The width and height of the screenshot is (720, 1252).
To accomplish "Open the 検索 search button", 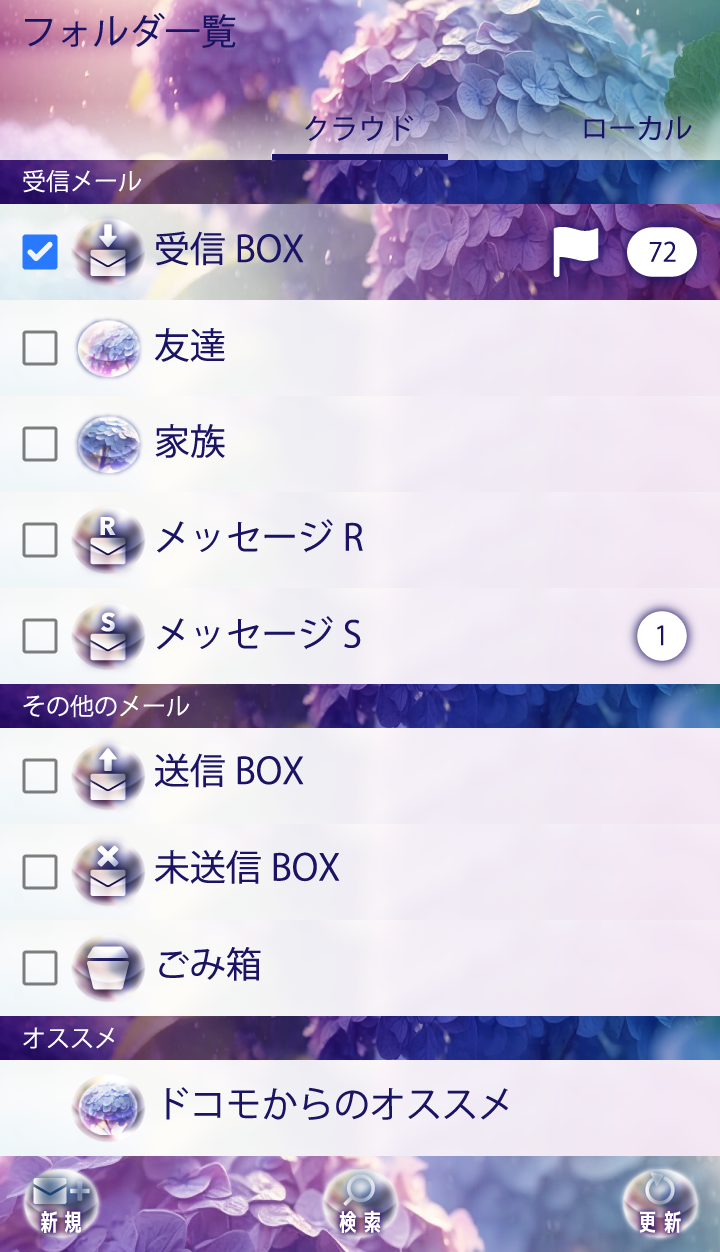I will (x=359, y=1203).
